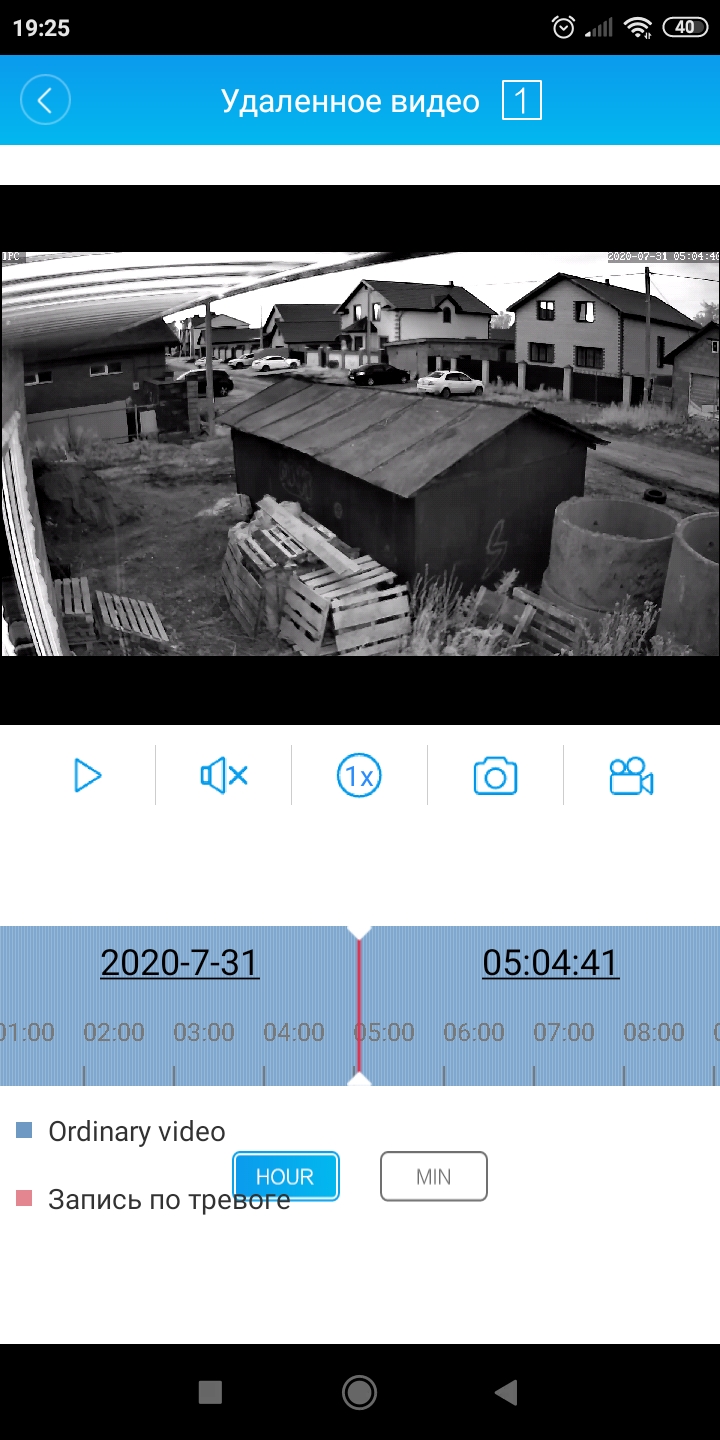Screen dimensions: 720x1440
Task: Switch the timeline scale to MIN
Action: pyautogui.click(x=433, y=1176)
